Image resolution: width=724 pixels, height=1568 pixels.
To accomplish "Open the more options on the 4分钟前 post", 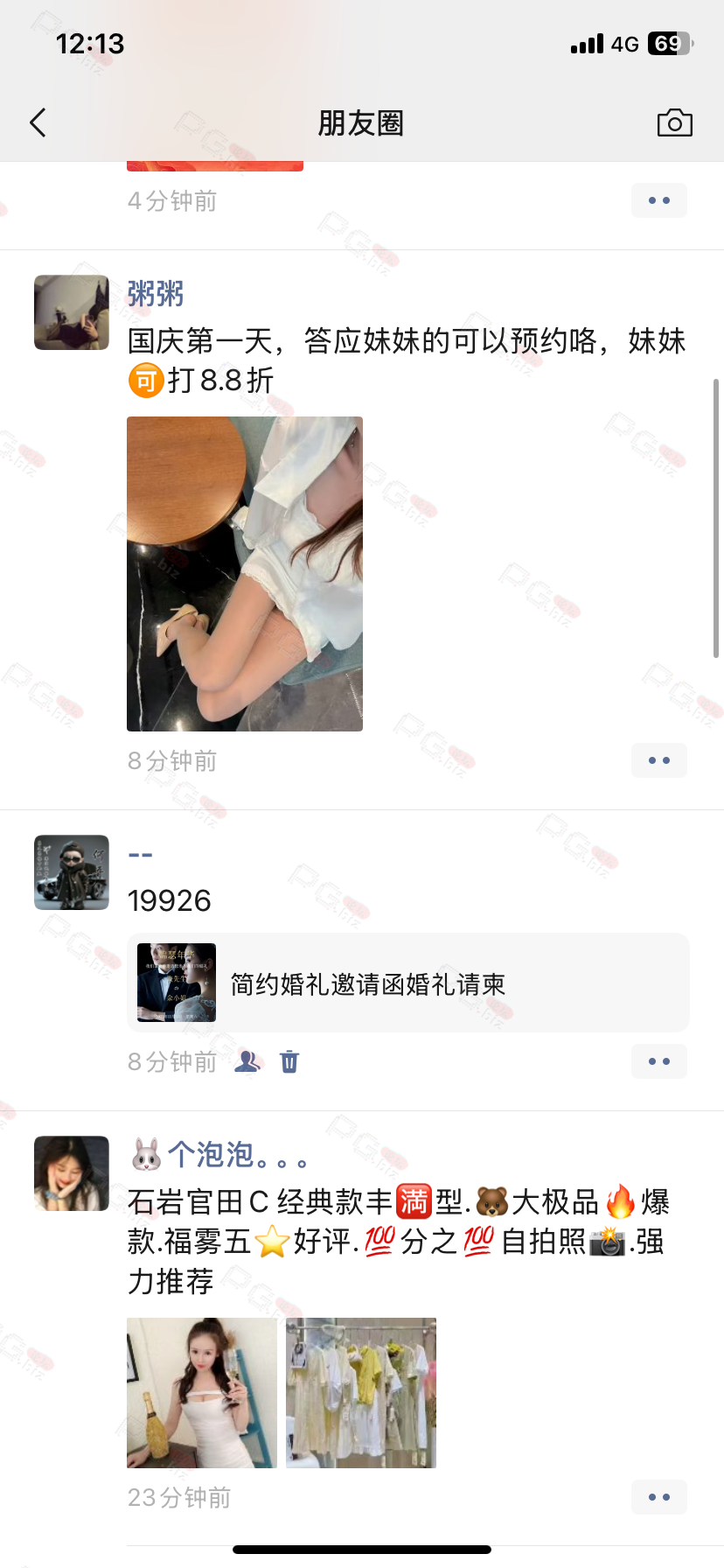I will 659,200.
